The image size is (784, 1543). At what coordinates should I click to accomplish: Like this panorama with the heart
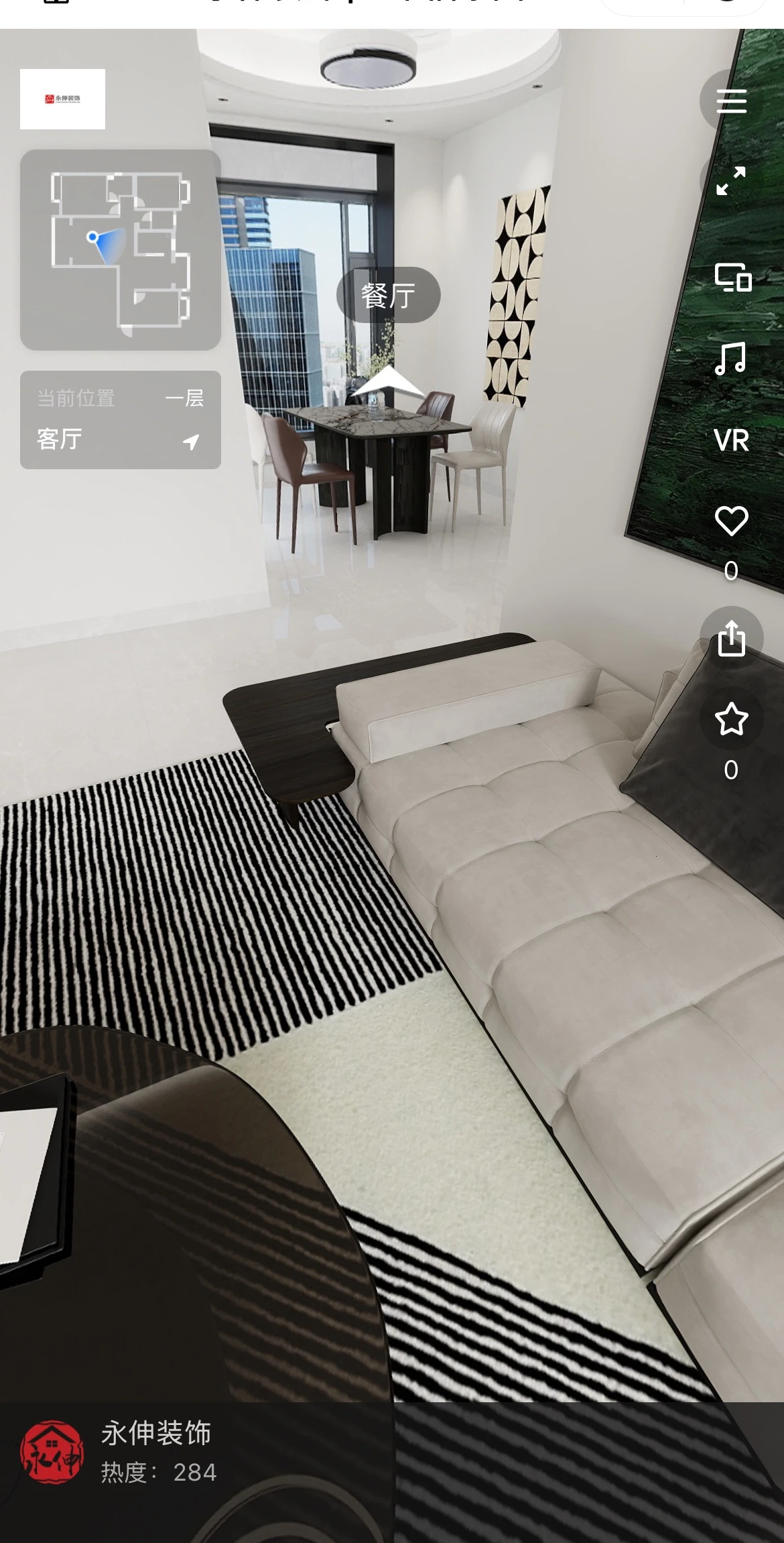tap(731, 521)
